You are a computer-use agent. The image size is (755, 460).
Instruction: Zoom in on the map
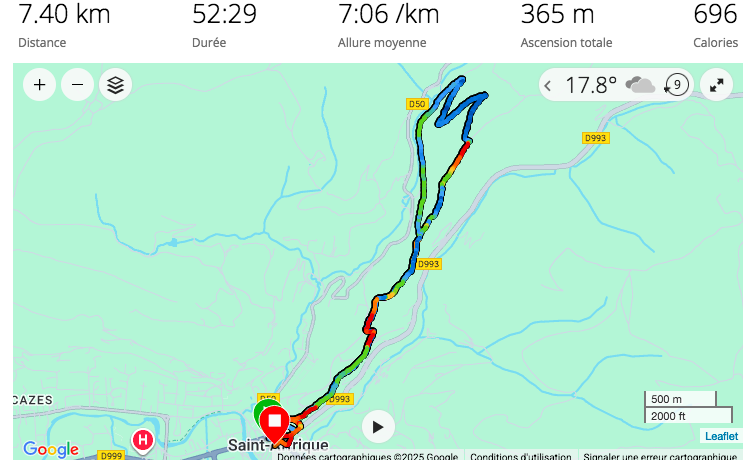pos(39,85)
